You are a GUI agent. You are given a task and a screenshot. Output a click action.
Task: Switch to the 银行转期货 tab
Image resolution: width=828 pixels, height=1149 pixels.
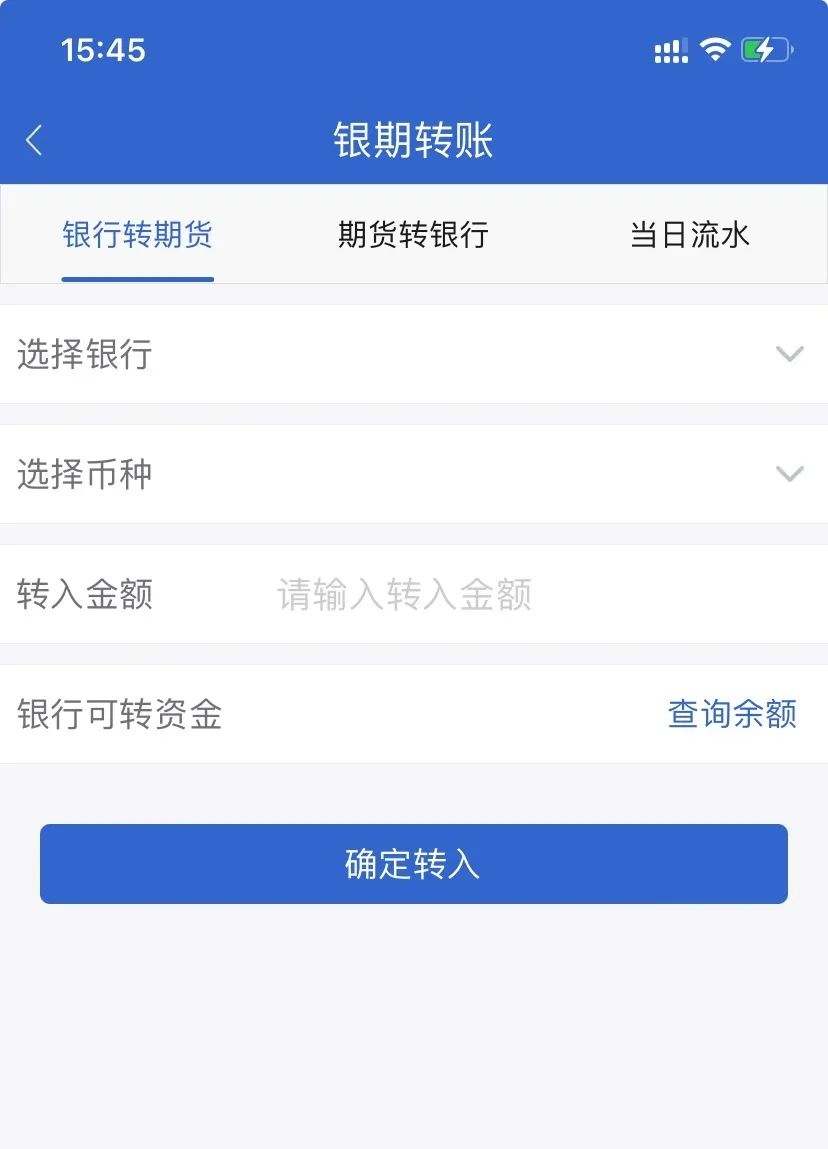pos(138,236)
